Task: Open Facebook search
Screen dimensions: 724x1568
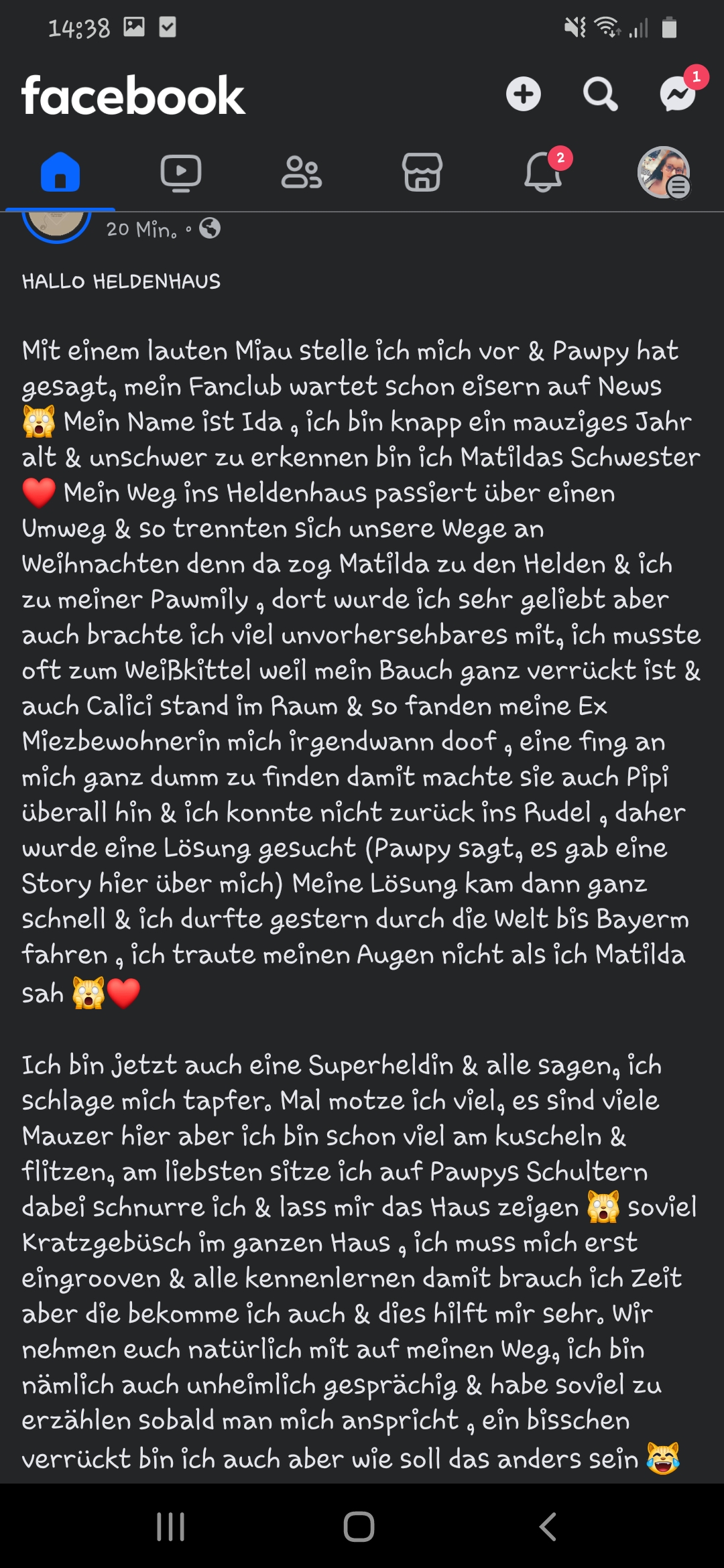Action: (600, 94)
